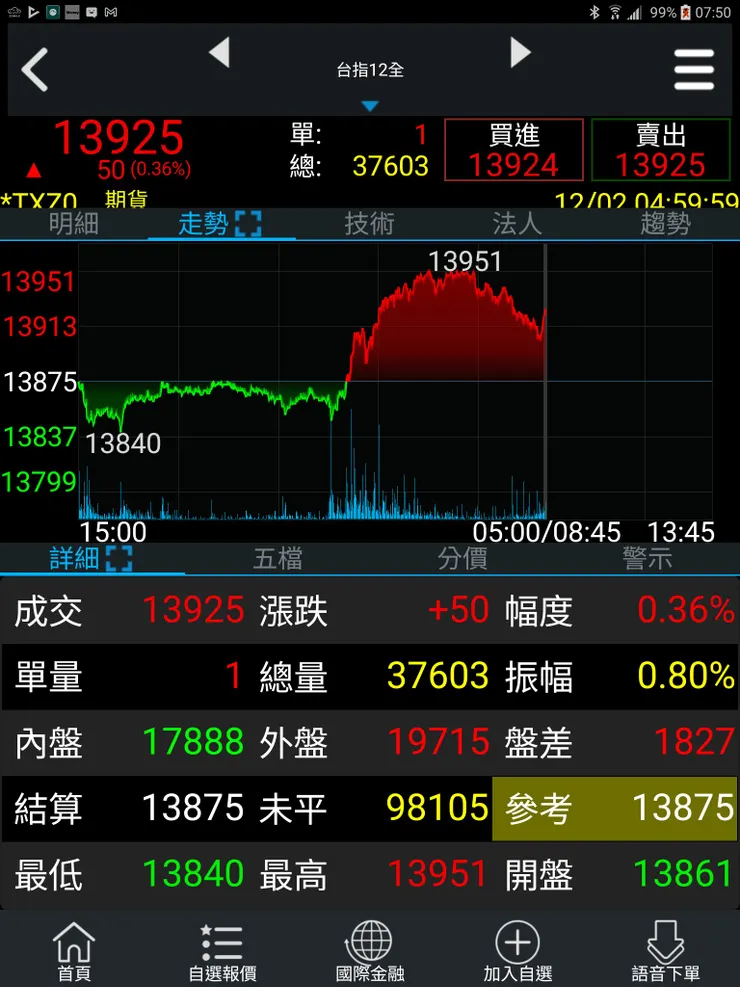Viewport: 740px width, 987px height.
Task: Select the 詳細 details tab
Action: click(91, 558)
